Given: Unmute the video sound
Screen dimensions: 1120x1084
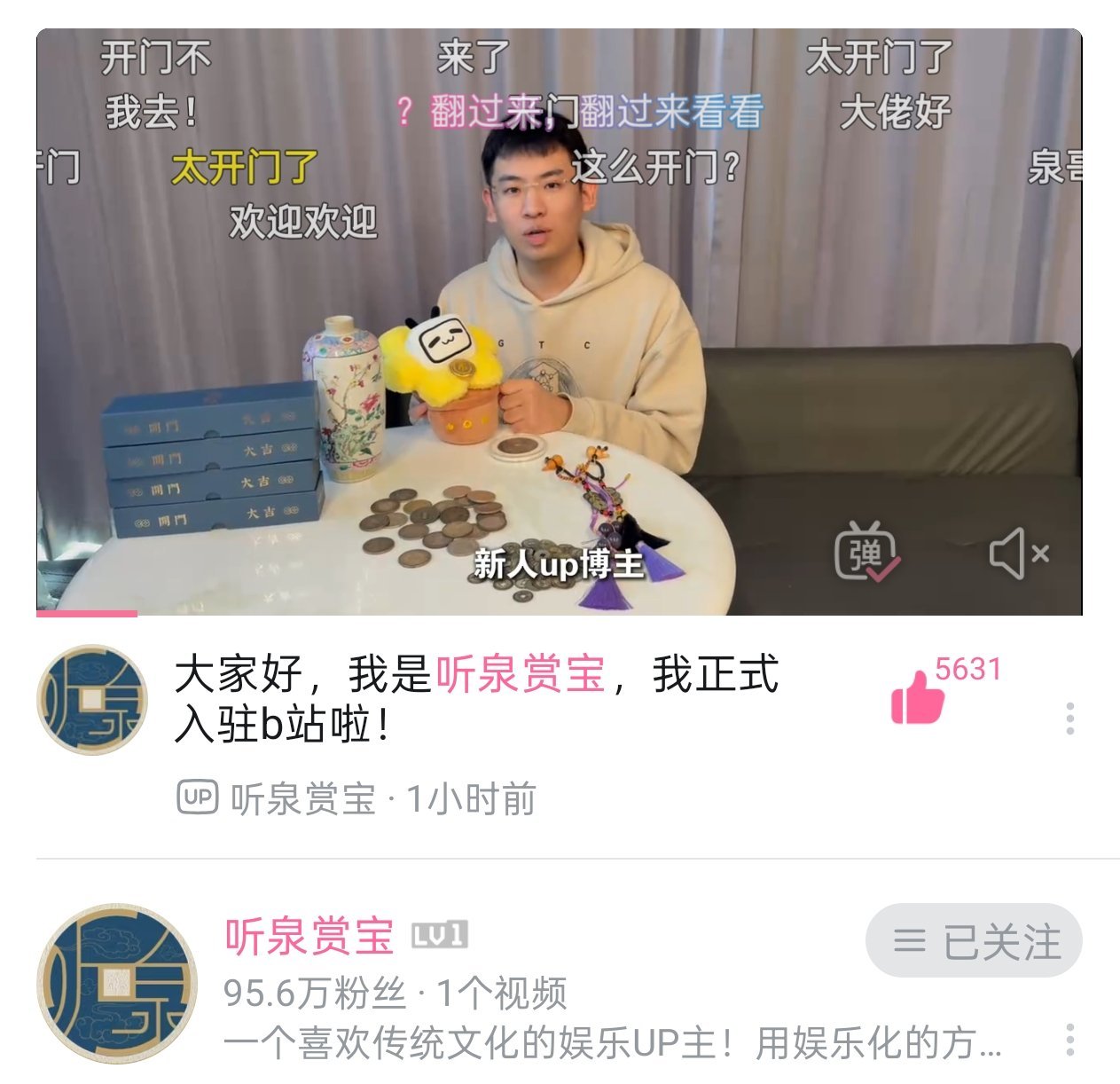Looking at the screenshot, I should 1019,554.
